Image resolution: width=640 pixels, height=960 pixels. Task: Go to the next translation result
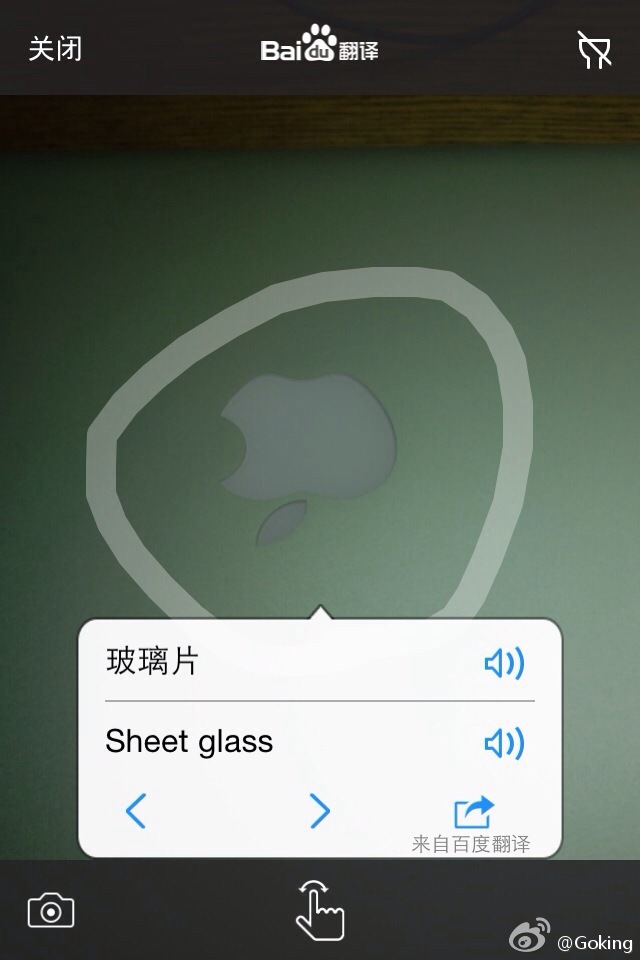point(320,810)
